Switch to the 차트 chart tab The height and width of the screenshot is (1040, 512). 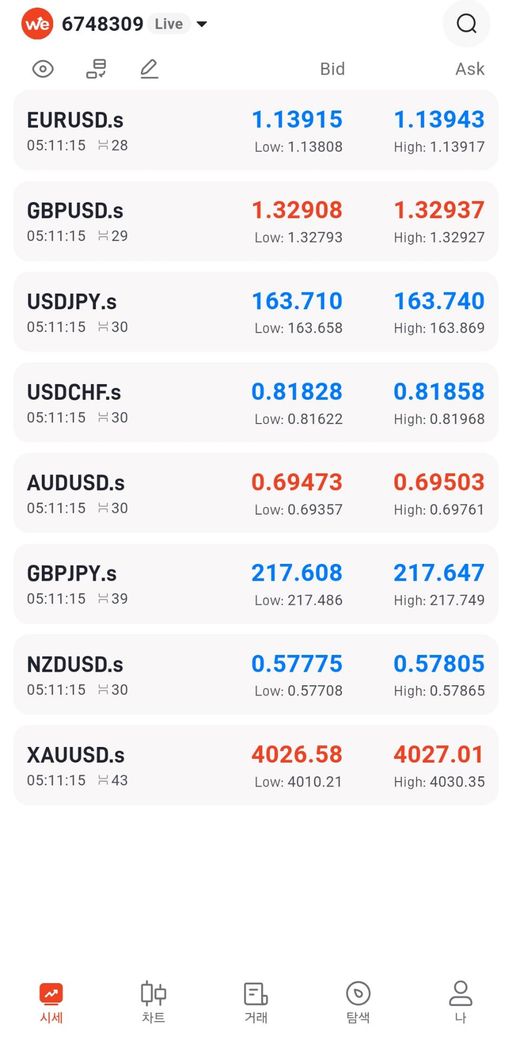[153, 1002]
